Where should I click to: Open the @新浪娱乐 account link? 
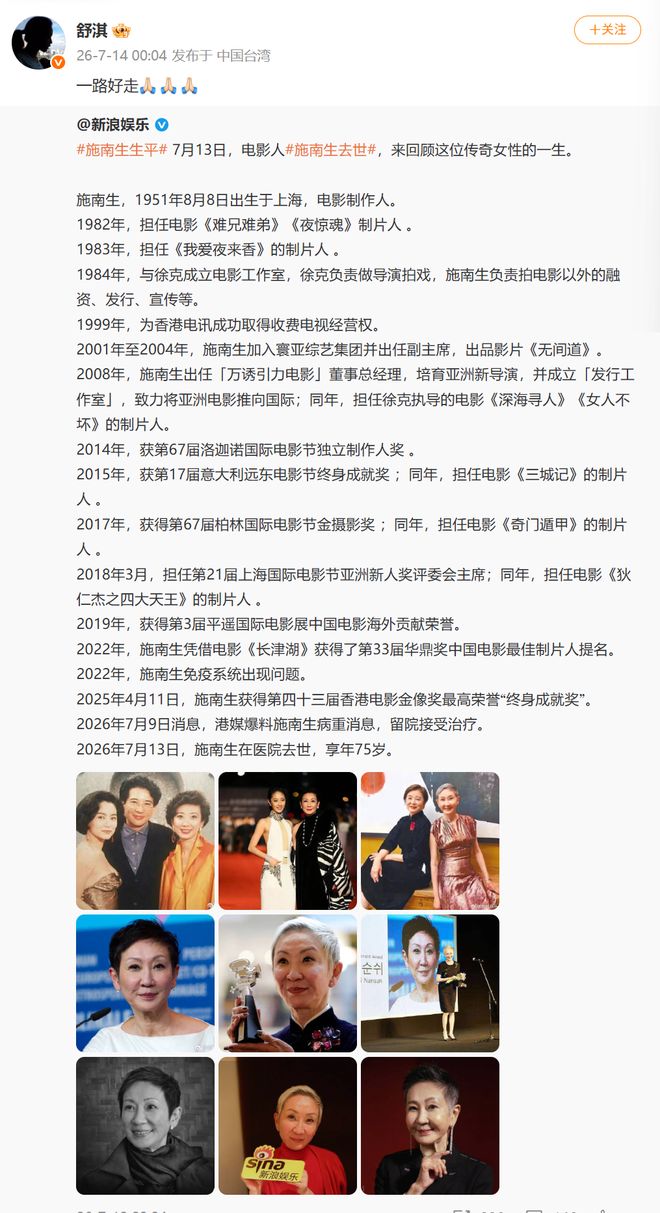point(113,125)
